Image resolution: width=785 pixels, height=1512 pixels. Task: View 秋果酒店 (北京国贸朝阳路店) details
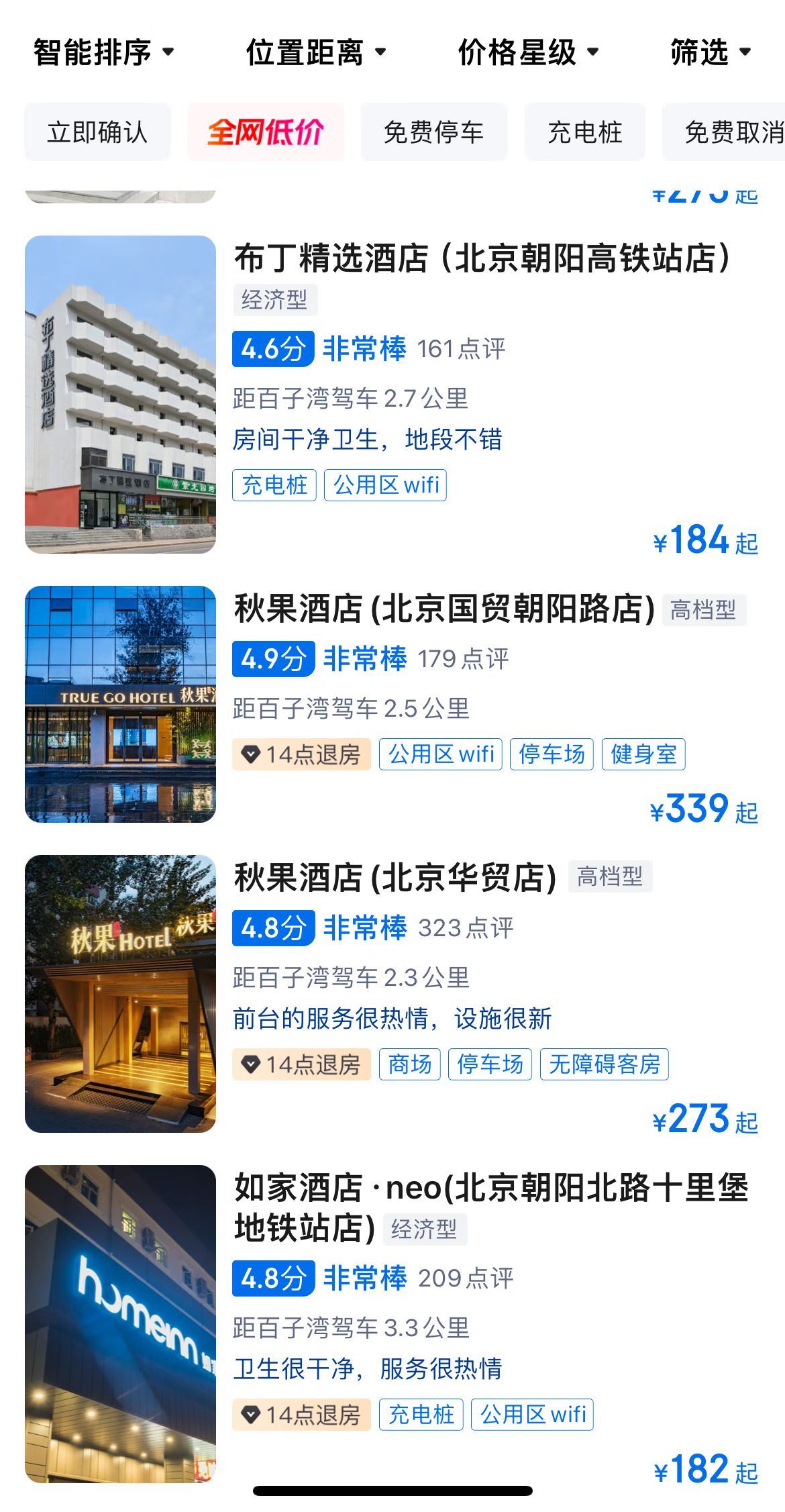[x=392, y=705]
